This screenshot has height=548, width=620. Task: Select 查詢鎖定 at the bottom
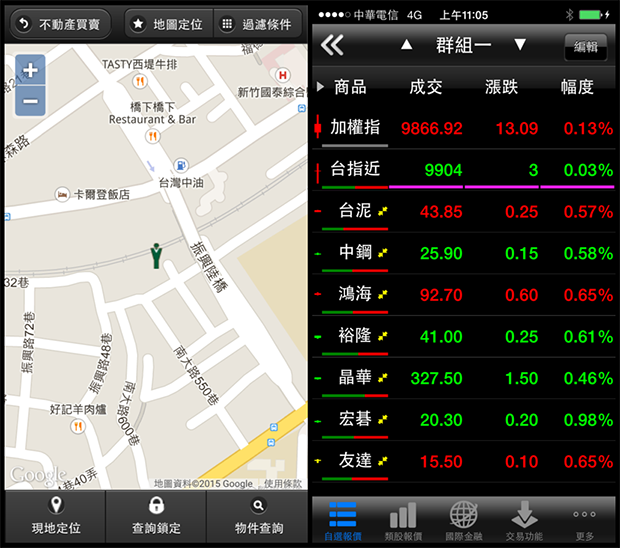156,516
